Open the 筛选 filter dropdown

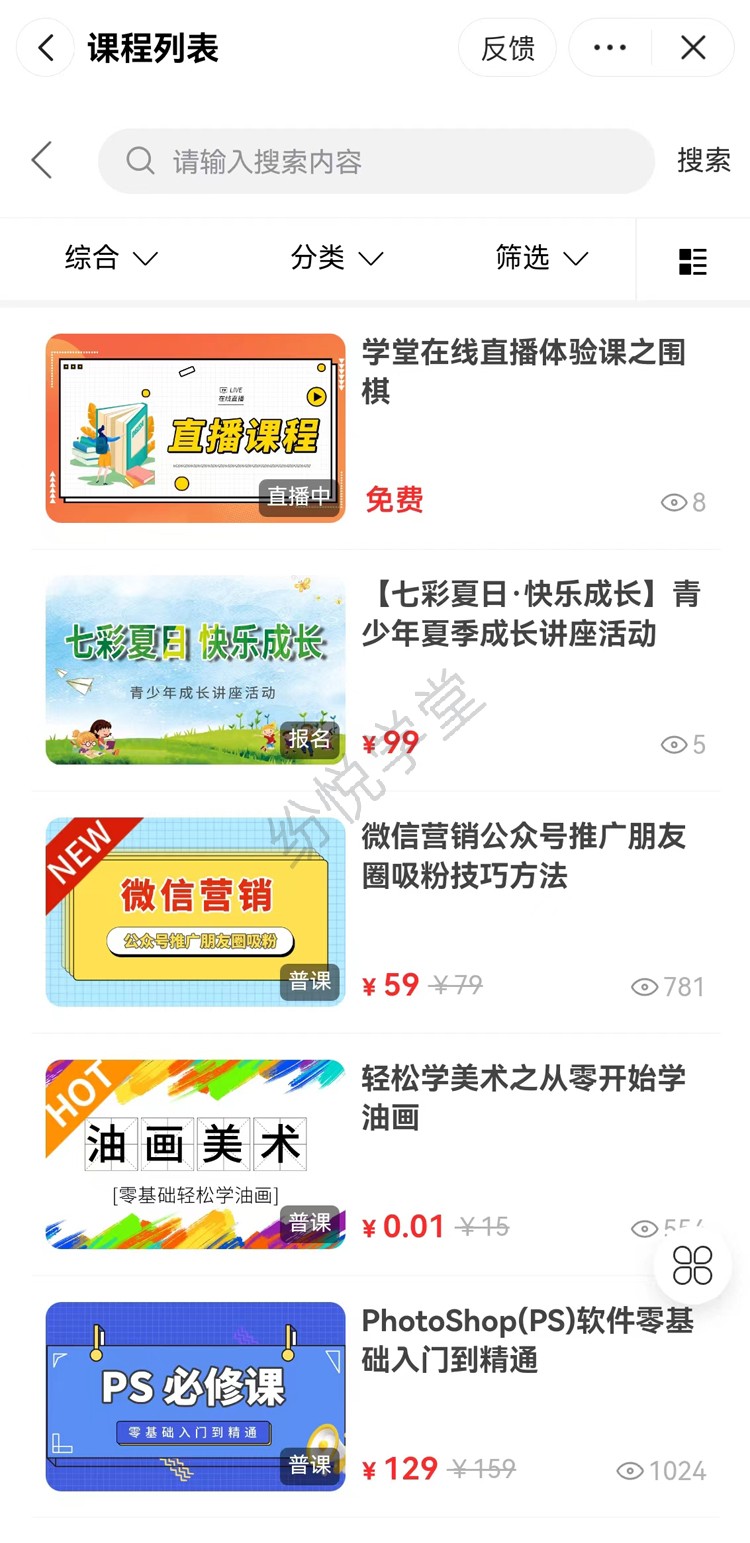coord(541,258)
